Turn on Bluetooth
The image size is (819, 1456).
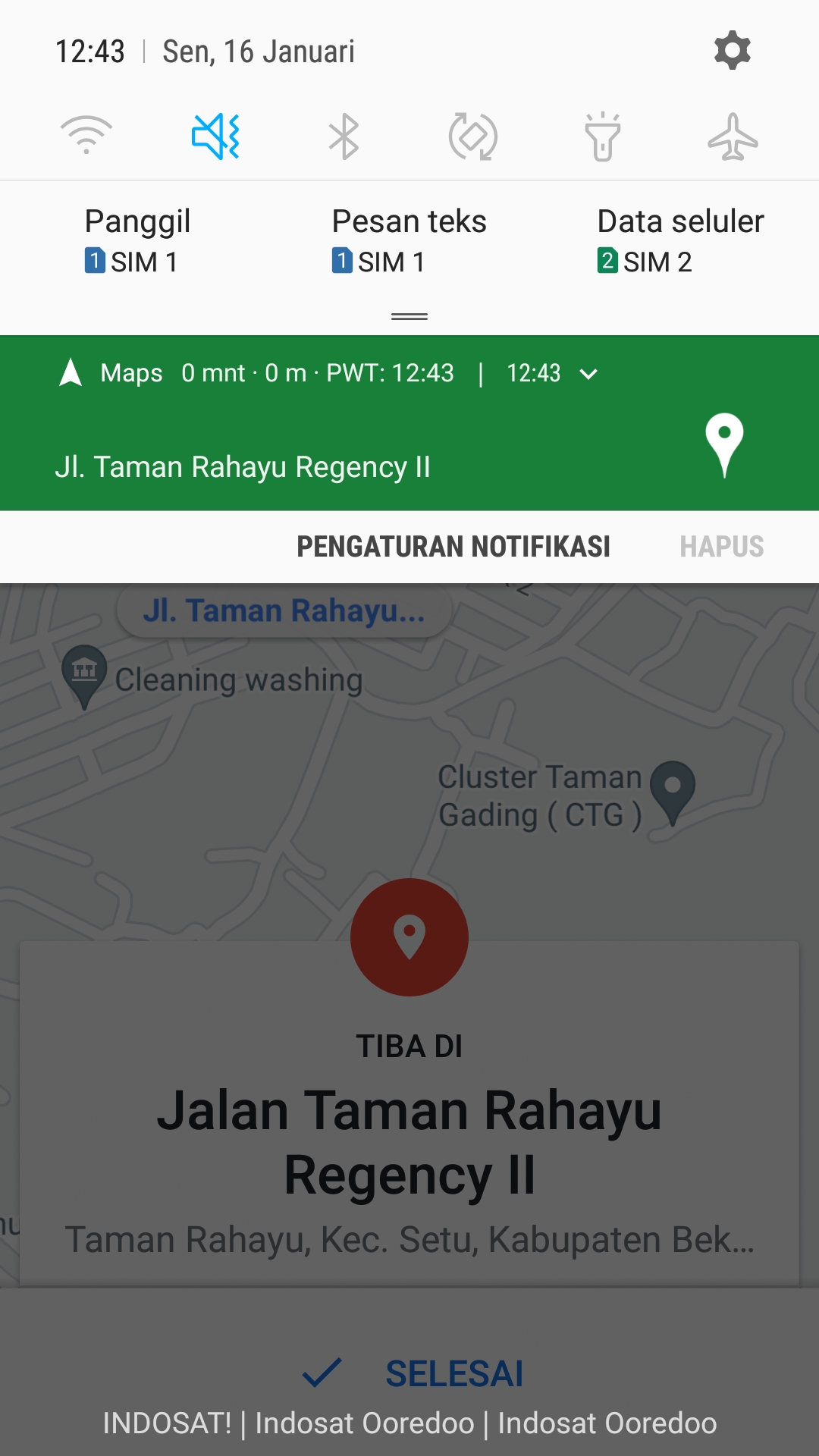[344, 136]
